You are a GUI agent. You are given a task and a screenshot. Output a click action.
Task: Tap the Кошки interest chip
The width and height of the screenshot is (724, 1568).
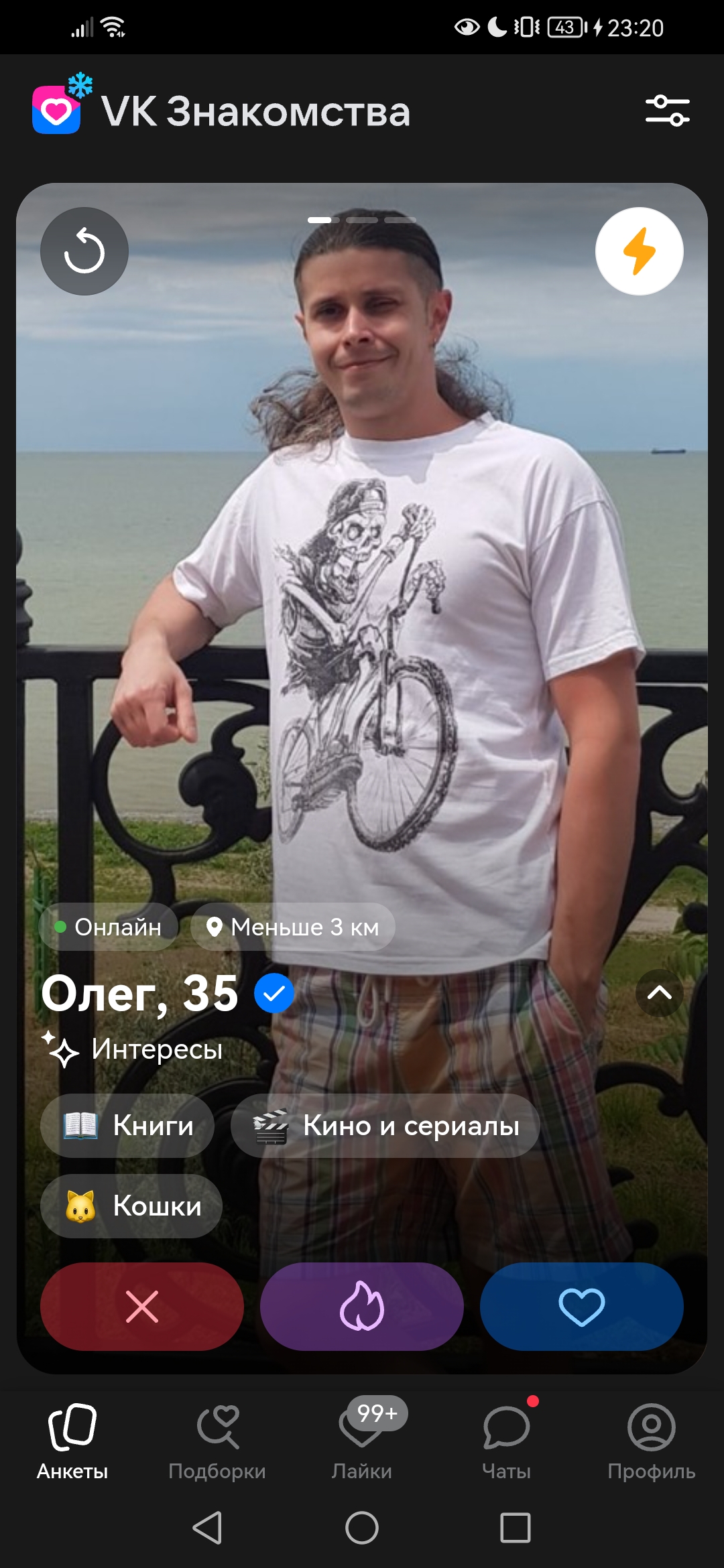(x=131, y=1206)
